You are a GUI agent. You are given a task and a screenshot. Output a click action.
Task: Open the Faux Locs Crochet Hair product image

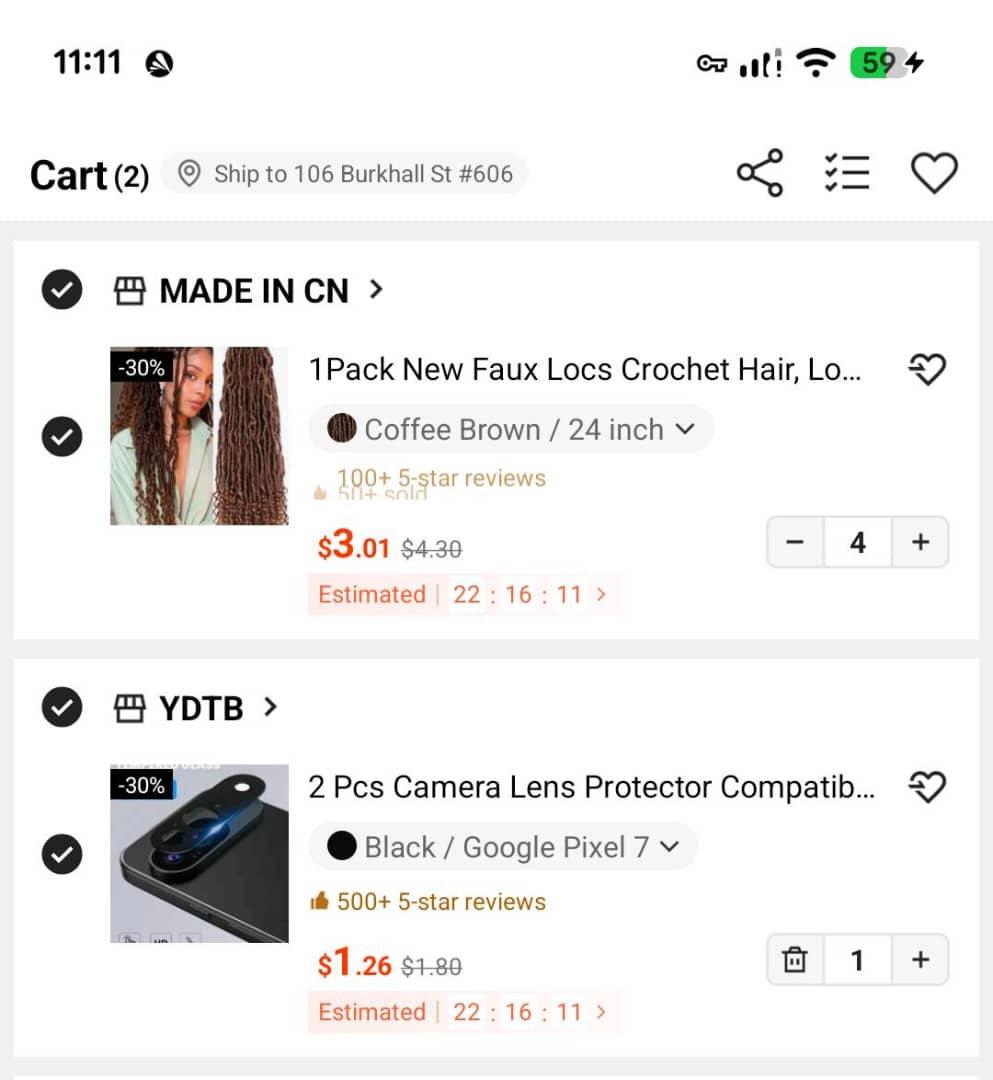199,436
